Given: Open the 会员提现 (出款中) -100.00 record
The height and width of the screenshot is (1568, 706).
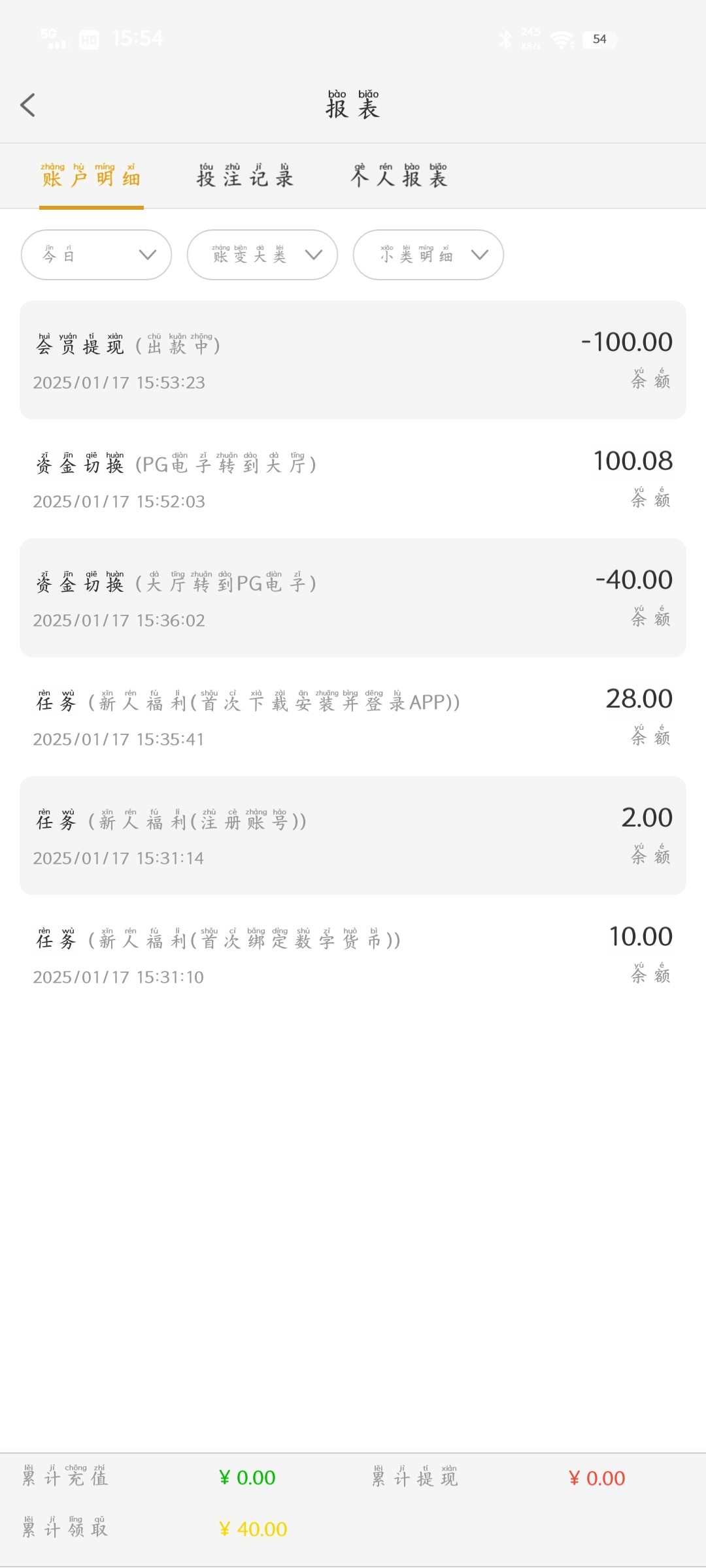Looking at the screenshot, I should [353, 360].
